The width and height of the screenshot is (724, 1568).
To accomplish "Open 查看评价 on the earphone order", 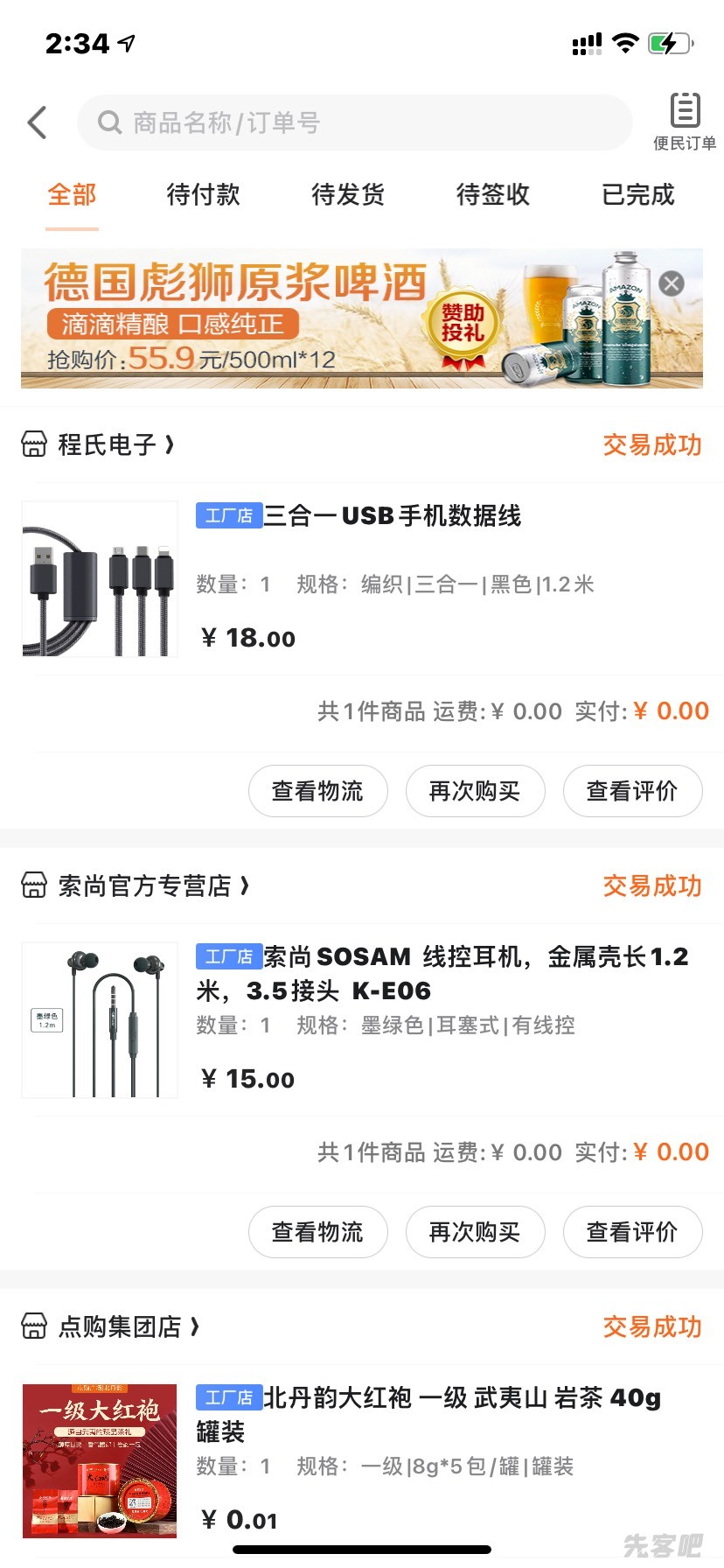I will pos(632,1231).
